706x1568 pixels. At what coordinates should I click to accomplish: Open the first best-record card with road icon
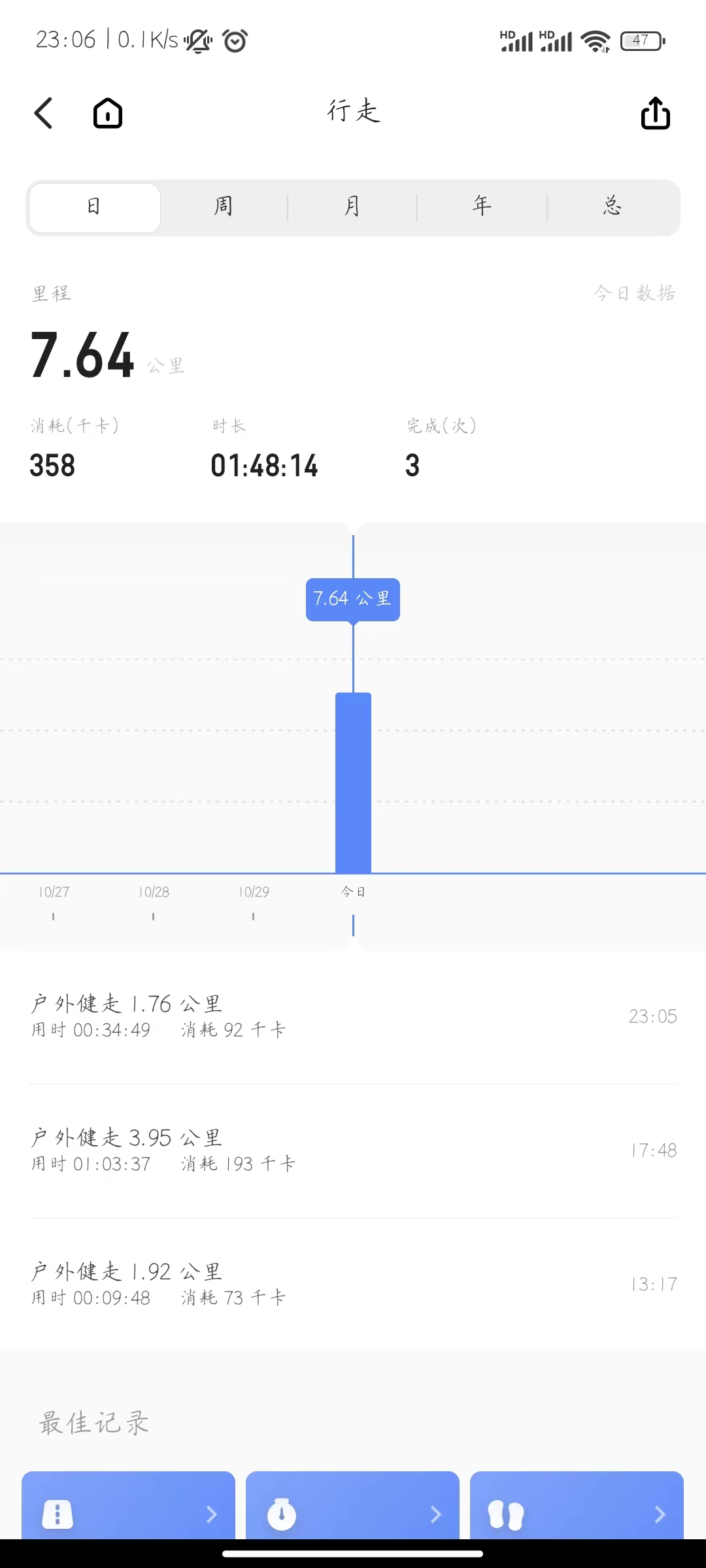coord(128,1505)
